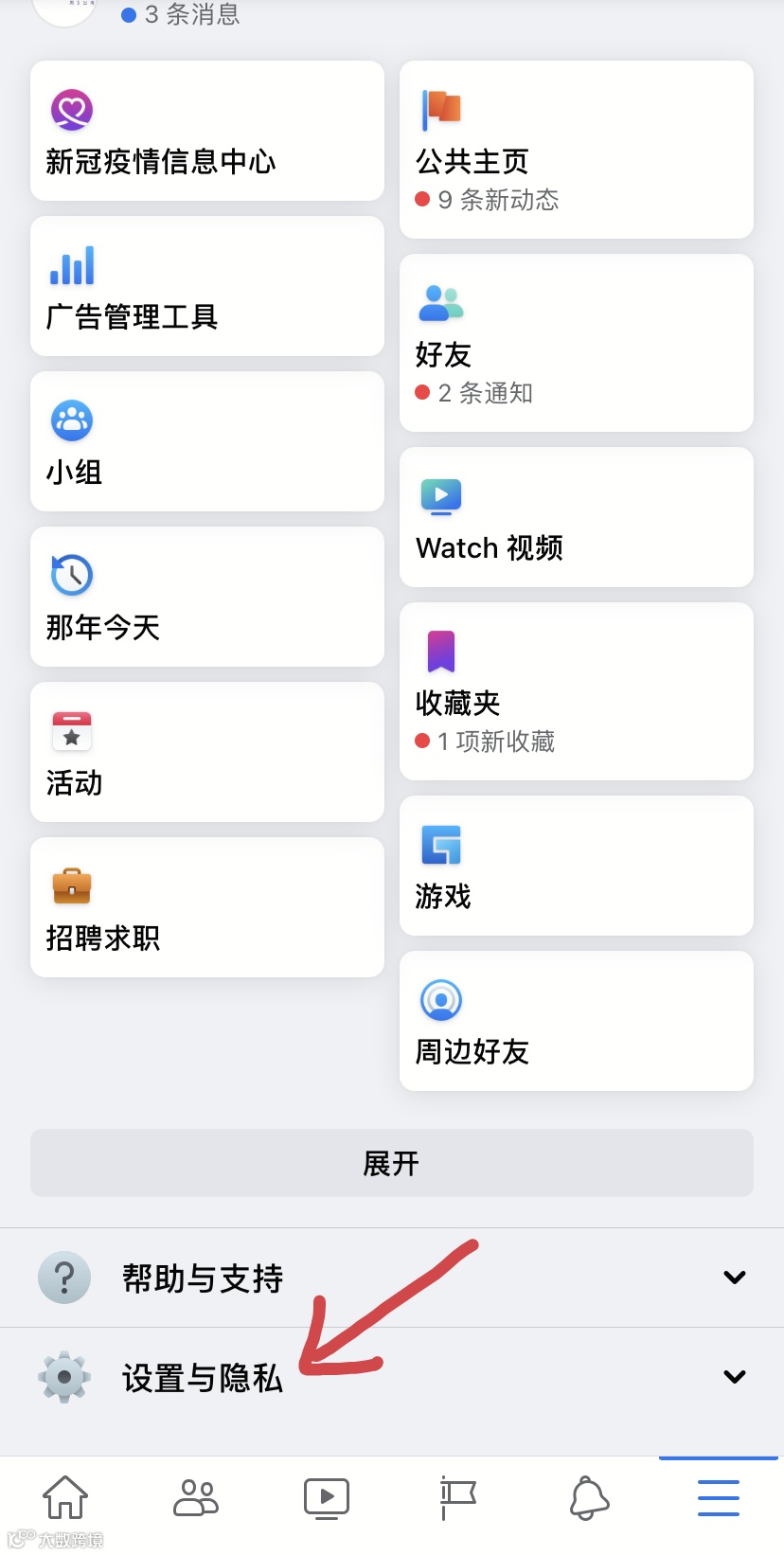Screen dimensions: 784x1555
Task: Open 公共主页 with 9 new updates
Action: [577, 150]
